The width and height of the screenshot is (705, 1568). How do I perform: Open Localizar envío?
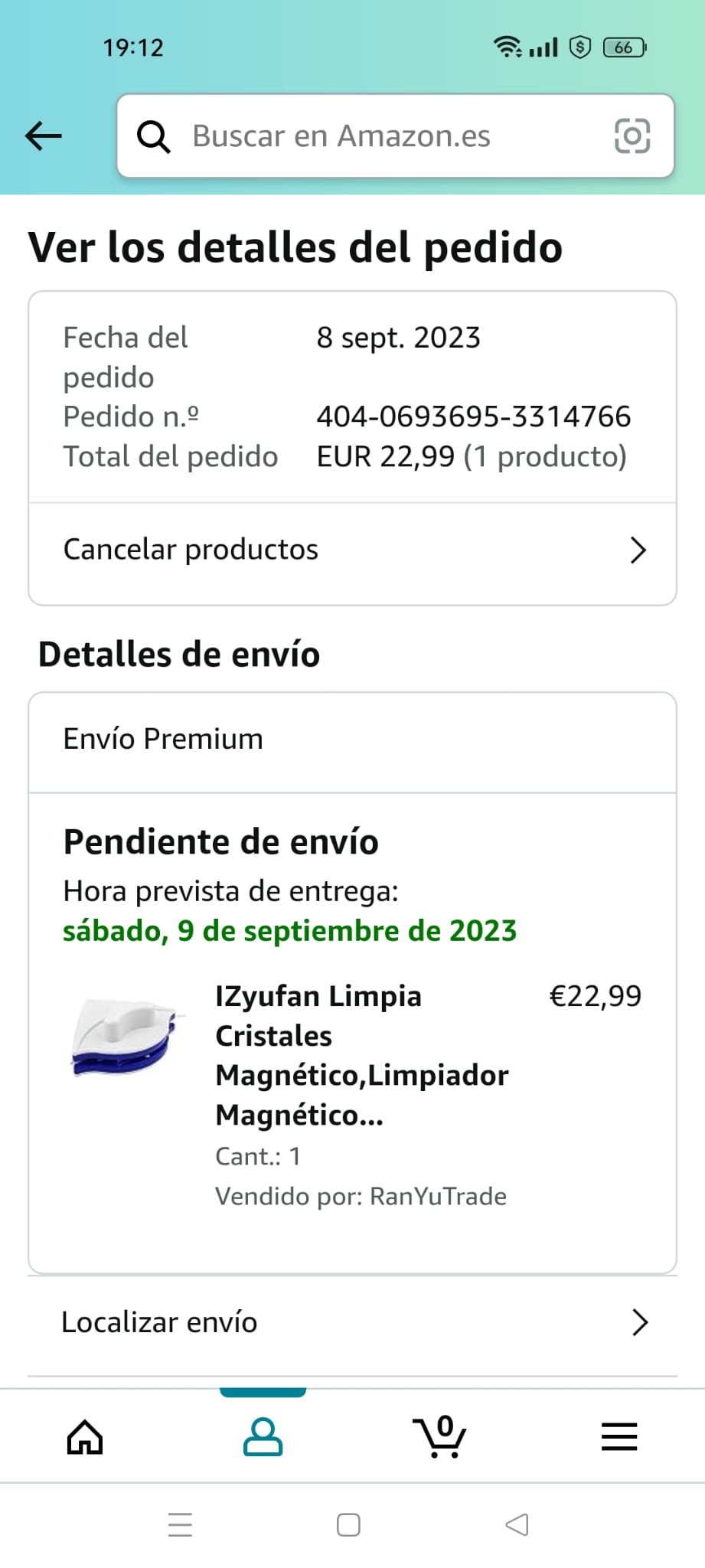(x=353, y=1322)
